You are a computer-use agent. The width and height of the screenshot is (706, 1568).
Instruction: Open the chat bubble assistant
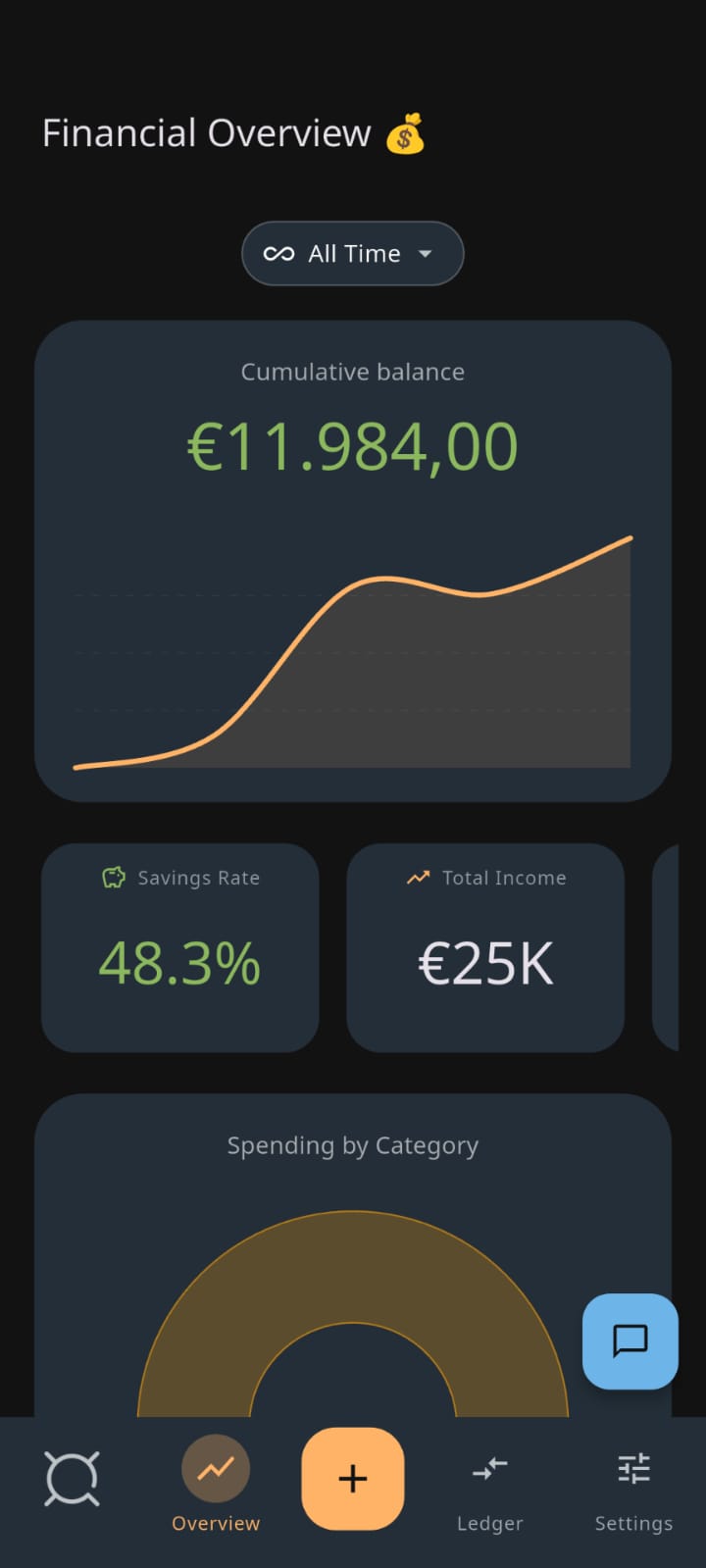[630, 1341]
